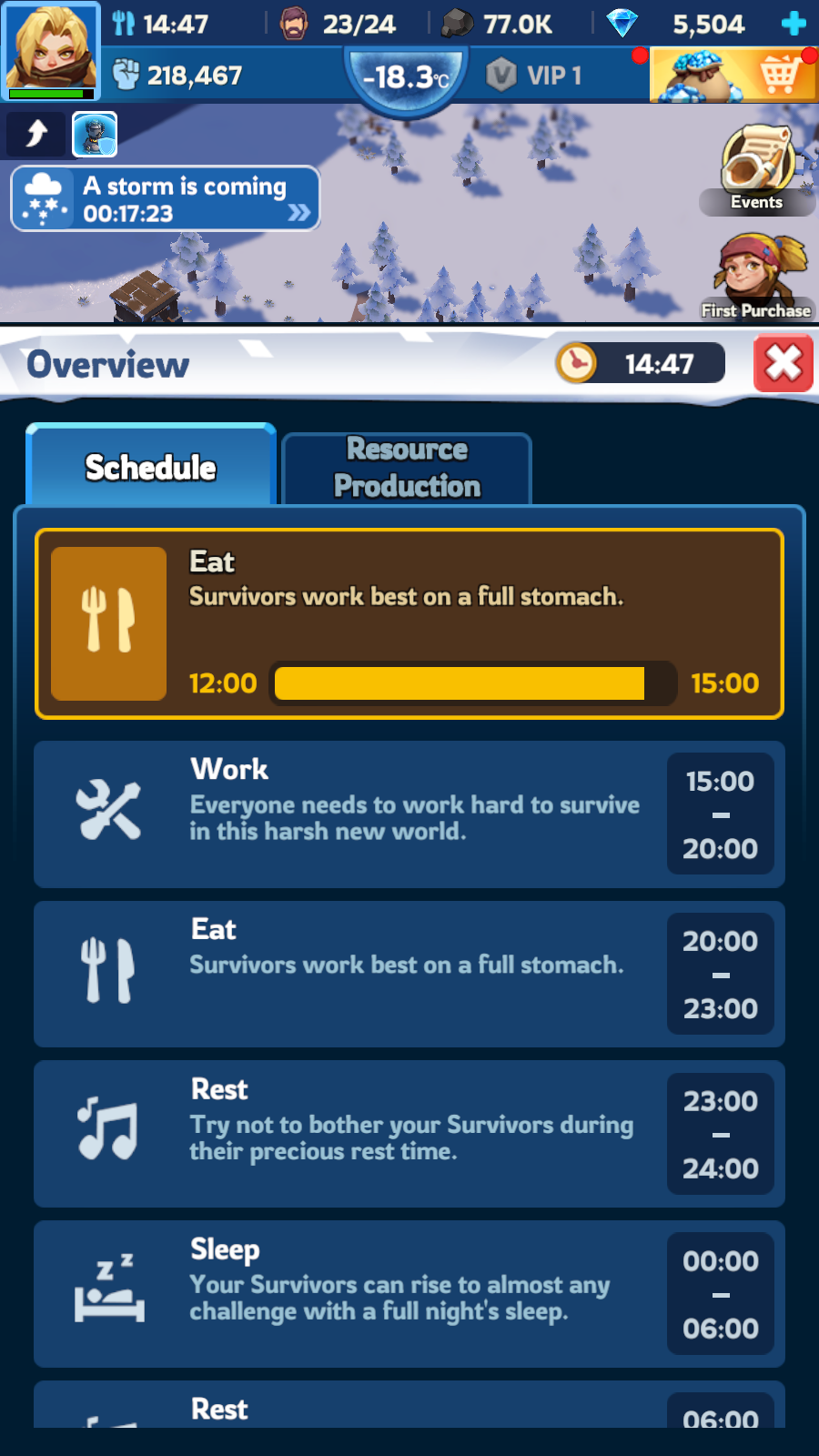This screenshot has width=819, height=1456.
Task: Open the storm is coming alert
Action: pos(166,198)
